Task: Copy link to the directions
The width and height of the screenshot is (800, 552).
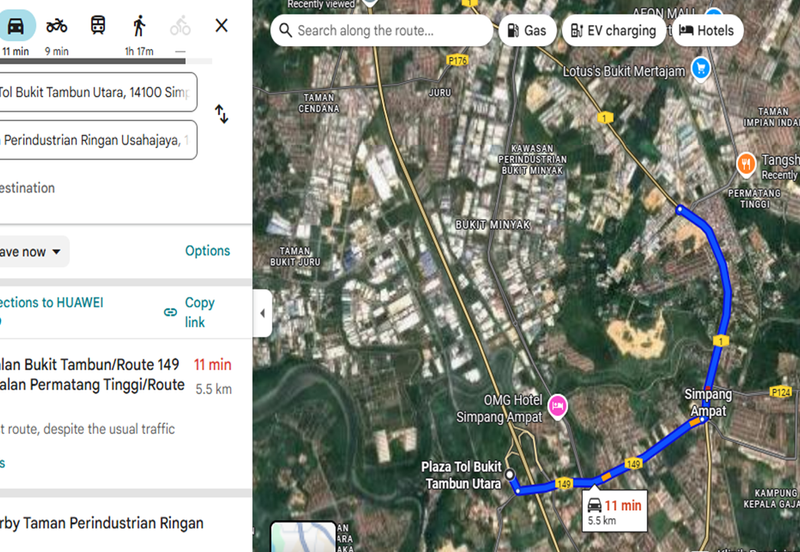Action: (190, 312)
